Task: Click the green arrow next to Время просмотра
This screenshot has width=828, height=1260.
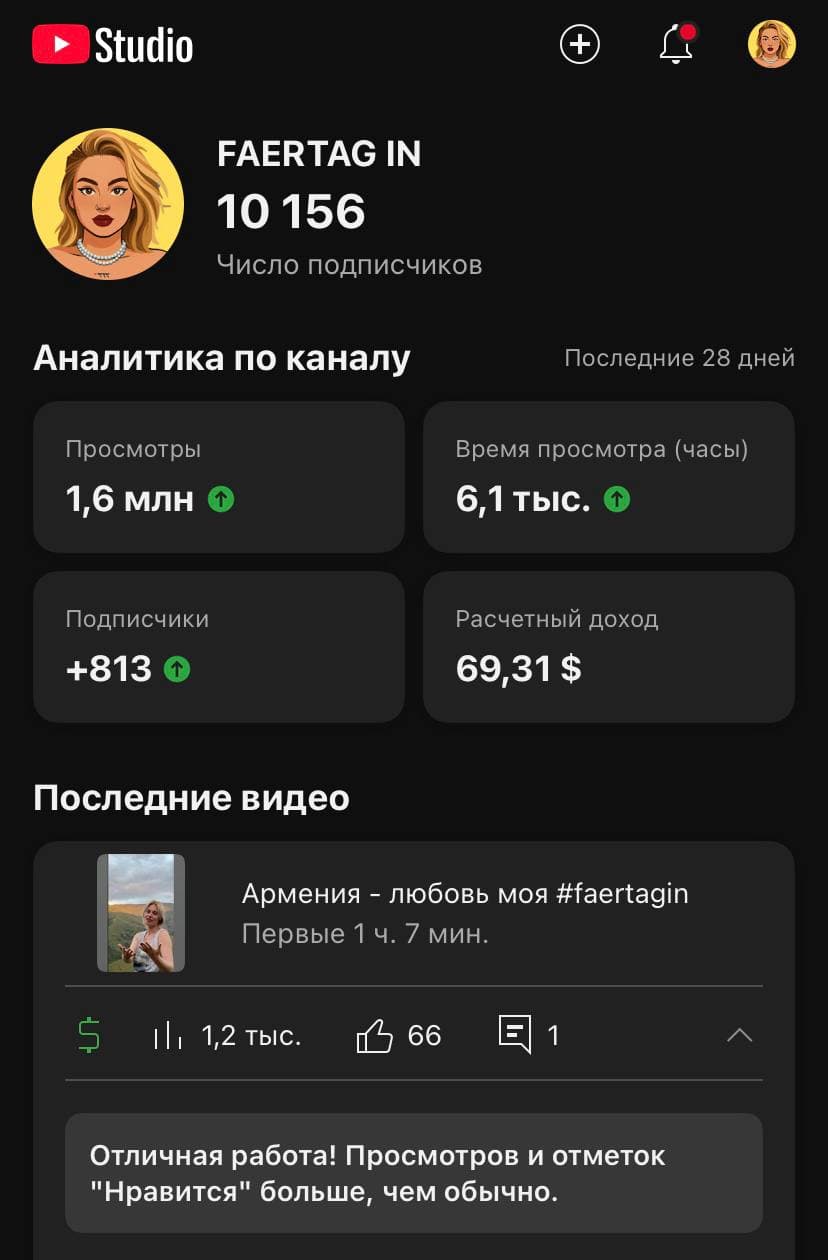Action: (x=617, y=499)
